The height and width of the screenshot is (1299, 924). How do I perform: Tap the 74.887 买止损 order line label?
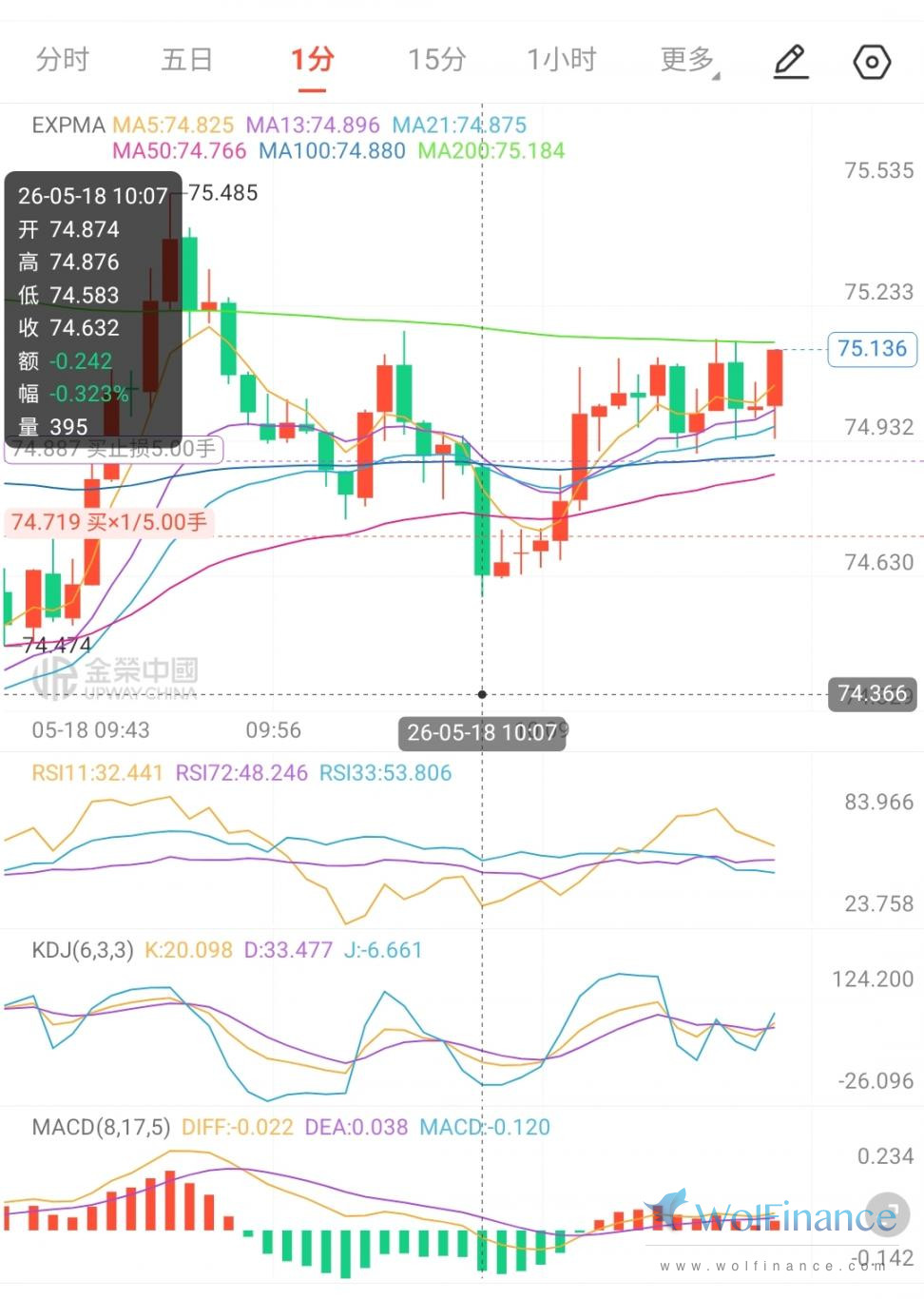pos(114,449)
